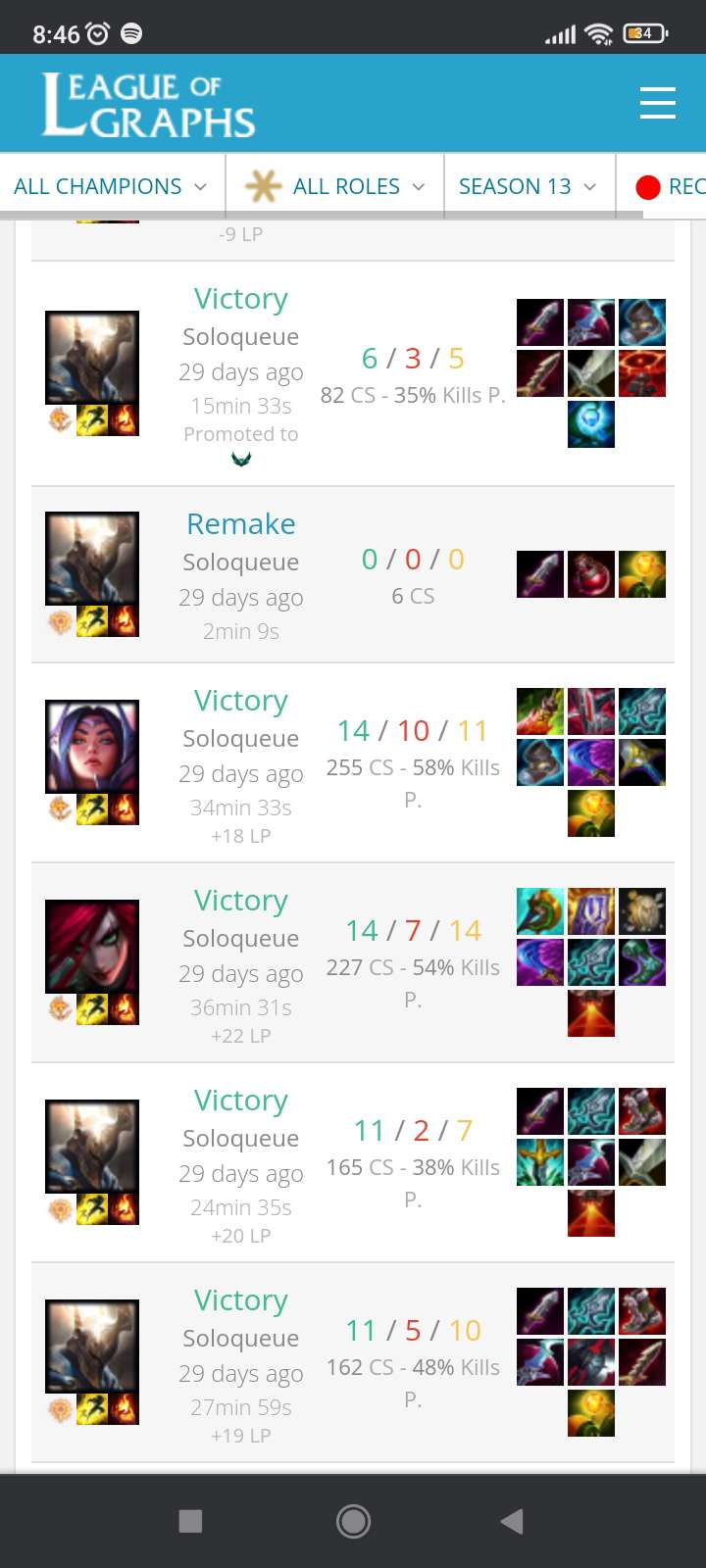
Task: View the 11/5/10 Victory match details
Action: (x=353, y=1363)
